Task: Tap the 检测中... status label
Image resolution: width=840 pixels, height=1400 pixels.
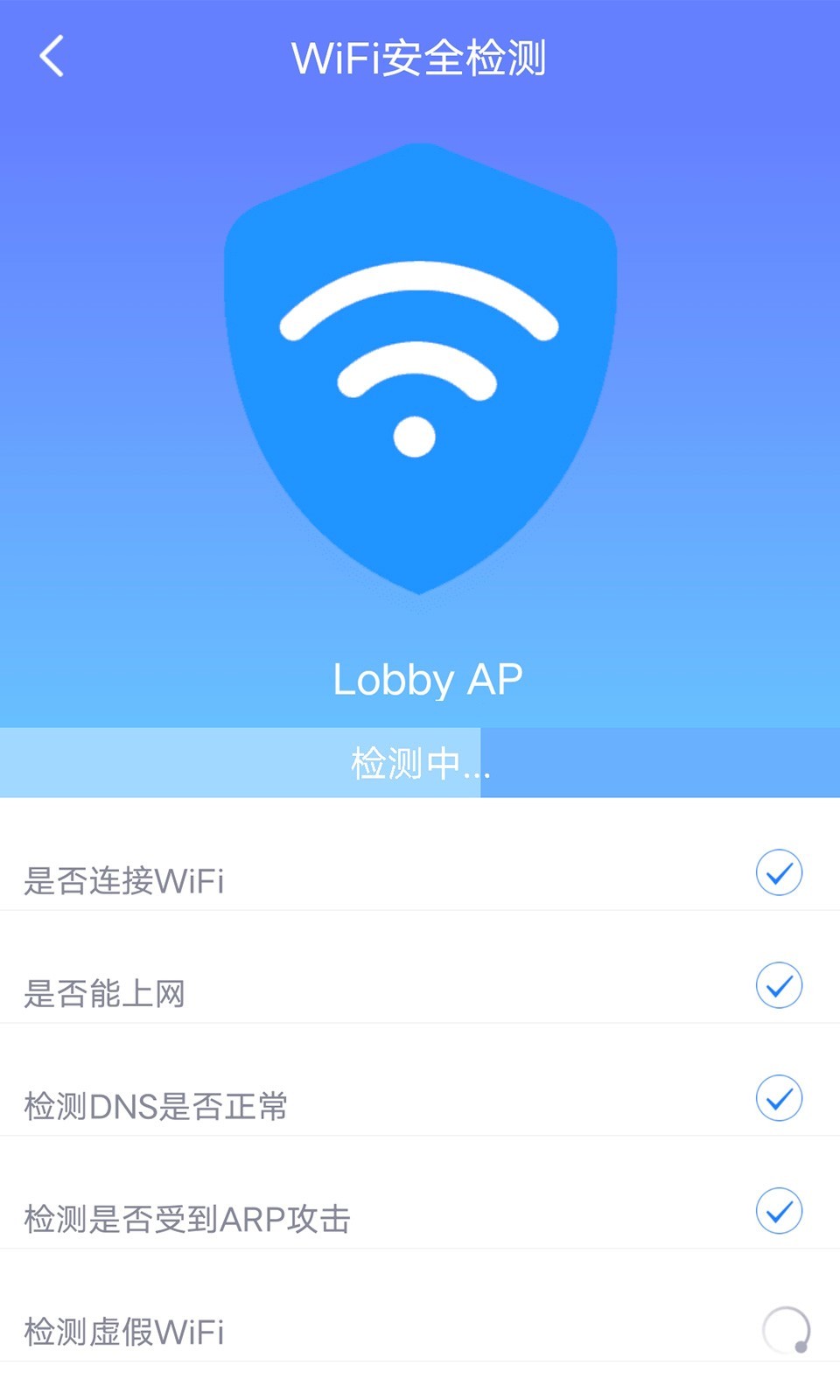Action: [x=420, y=761]
